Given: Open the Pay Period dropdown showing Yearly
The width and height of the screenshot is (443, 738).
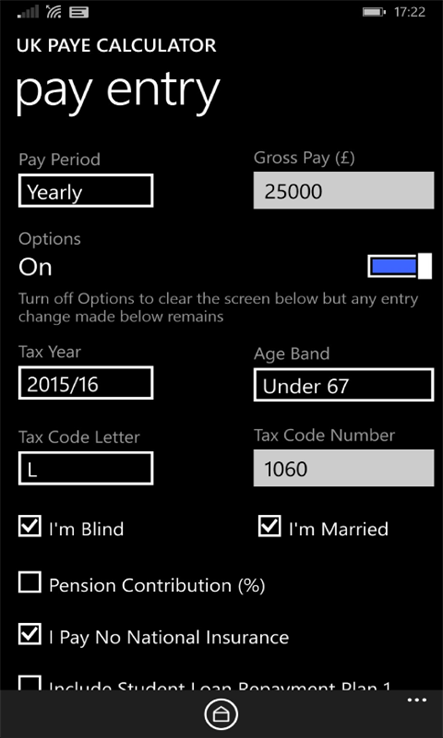Looking at the screenshot, I should pos(86,191).
